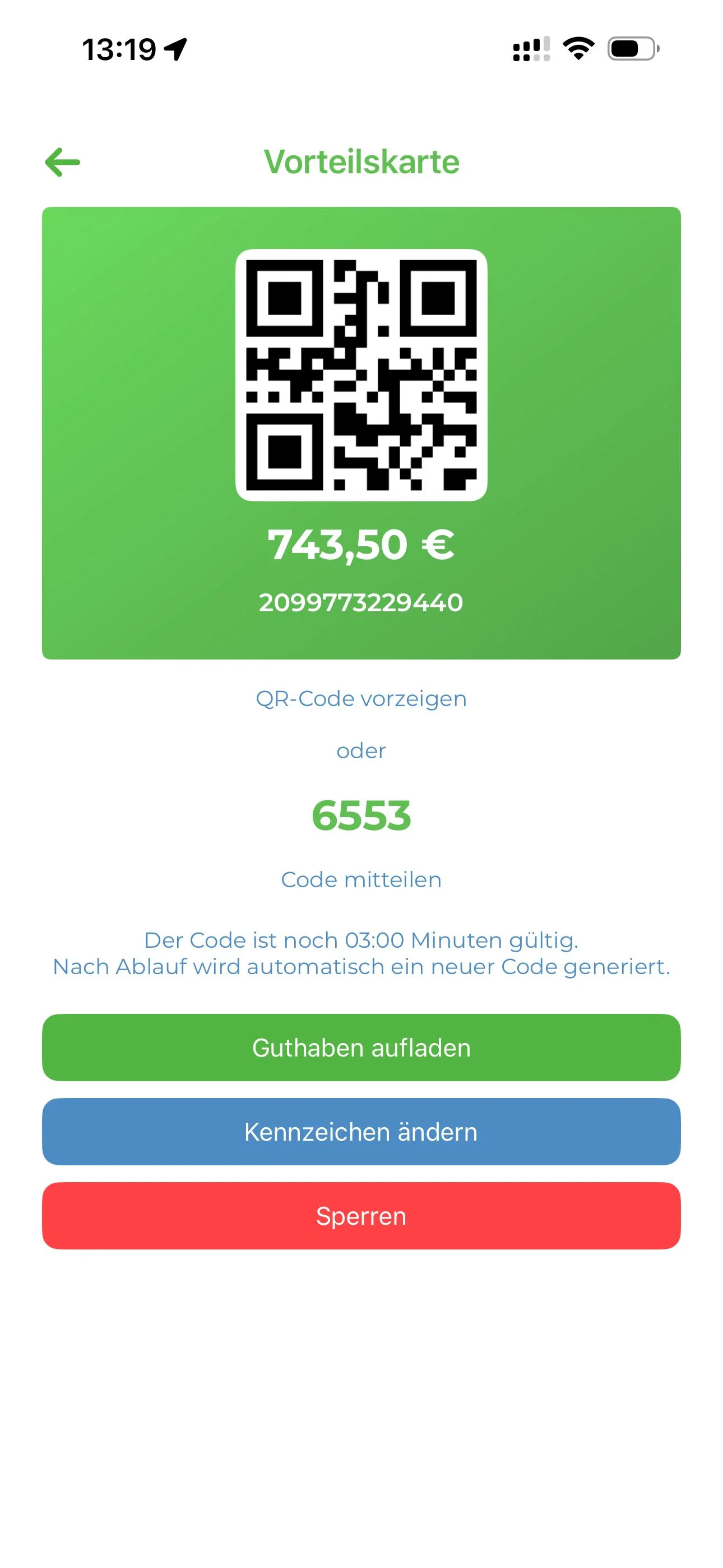This screenshot has width=723, height=1568.
Task: Open Kennzeichen ändern
Action: (361, 1132)
